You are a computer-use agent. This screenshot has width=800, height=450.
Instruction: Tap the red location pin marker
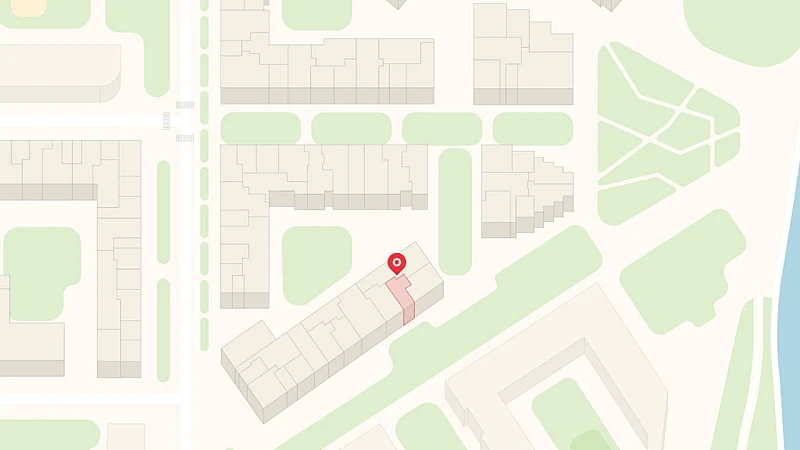[397, 264]
